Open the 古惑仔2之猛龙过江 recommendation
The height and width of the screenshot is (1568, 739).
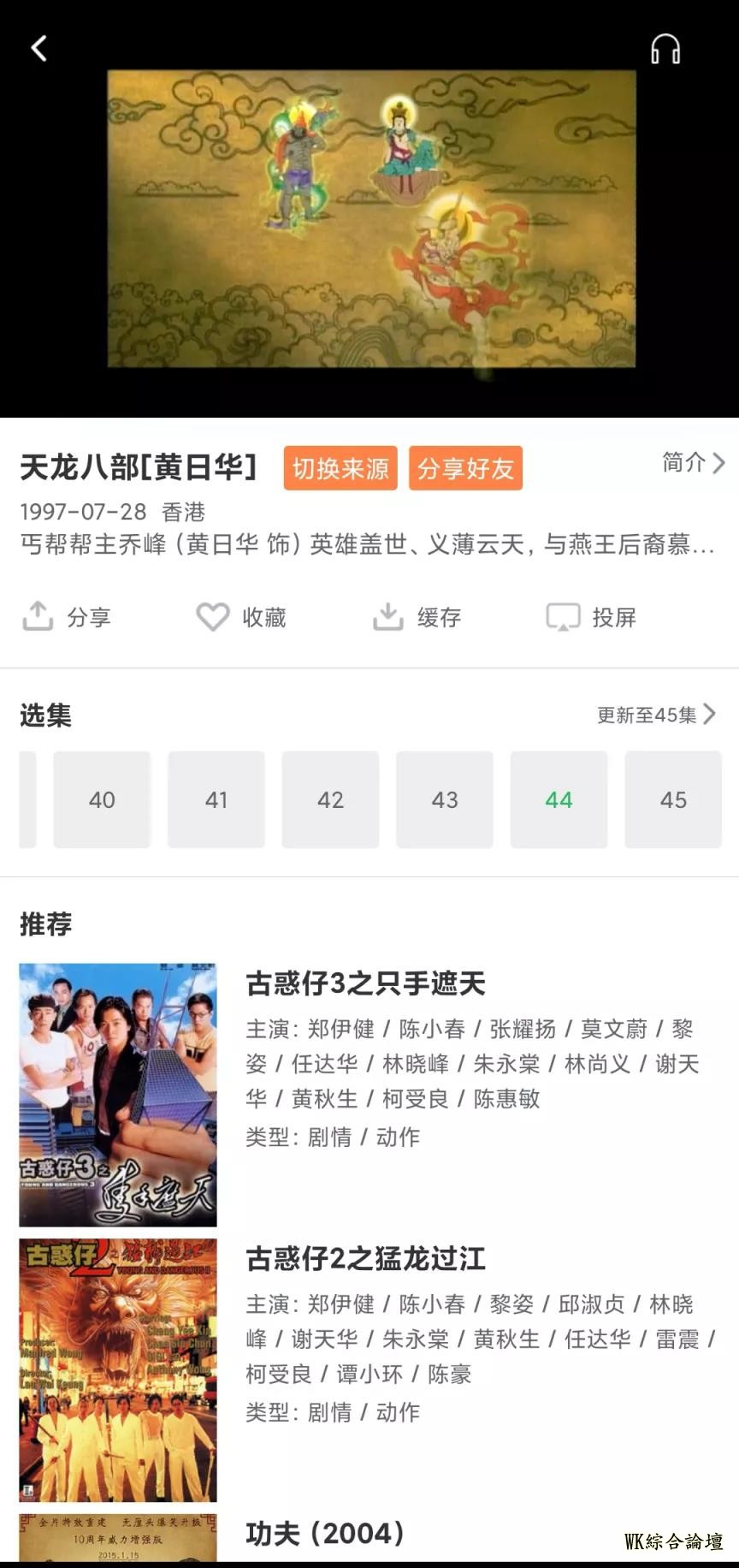pos(366,1259)
